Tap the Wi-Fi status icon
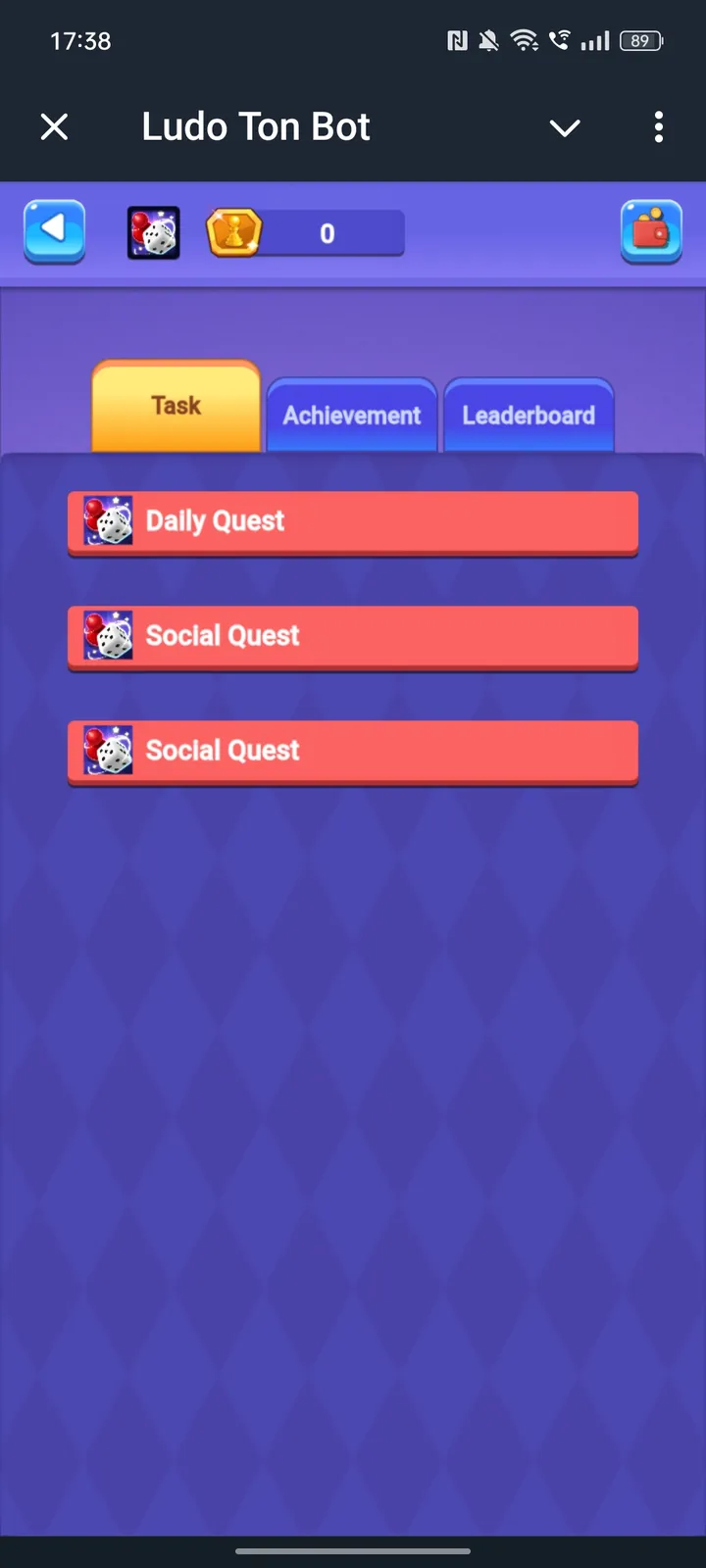Image resolution: width=706 pixels, height=1568 pixels. 524,40
